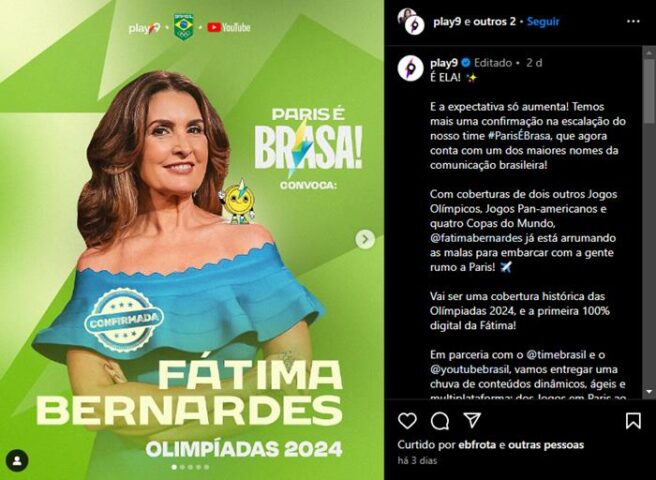The height and width of the screenshot is (480, 656).
Task: Like this post with the heart
Action: [407, 421]
